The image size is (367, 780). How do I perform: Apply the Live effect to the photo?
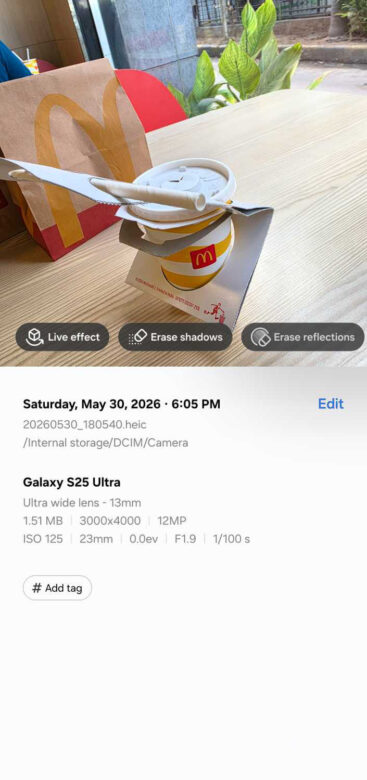(62, 337)
